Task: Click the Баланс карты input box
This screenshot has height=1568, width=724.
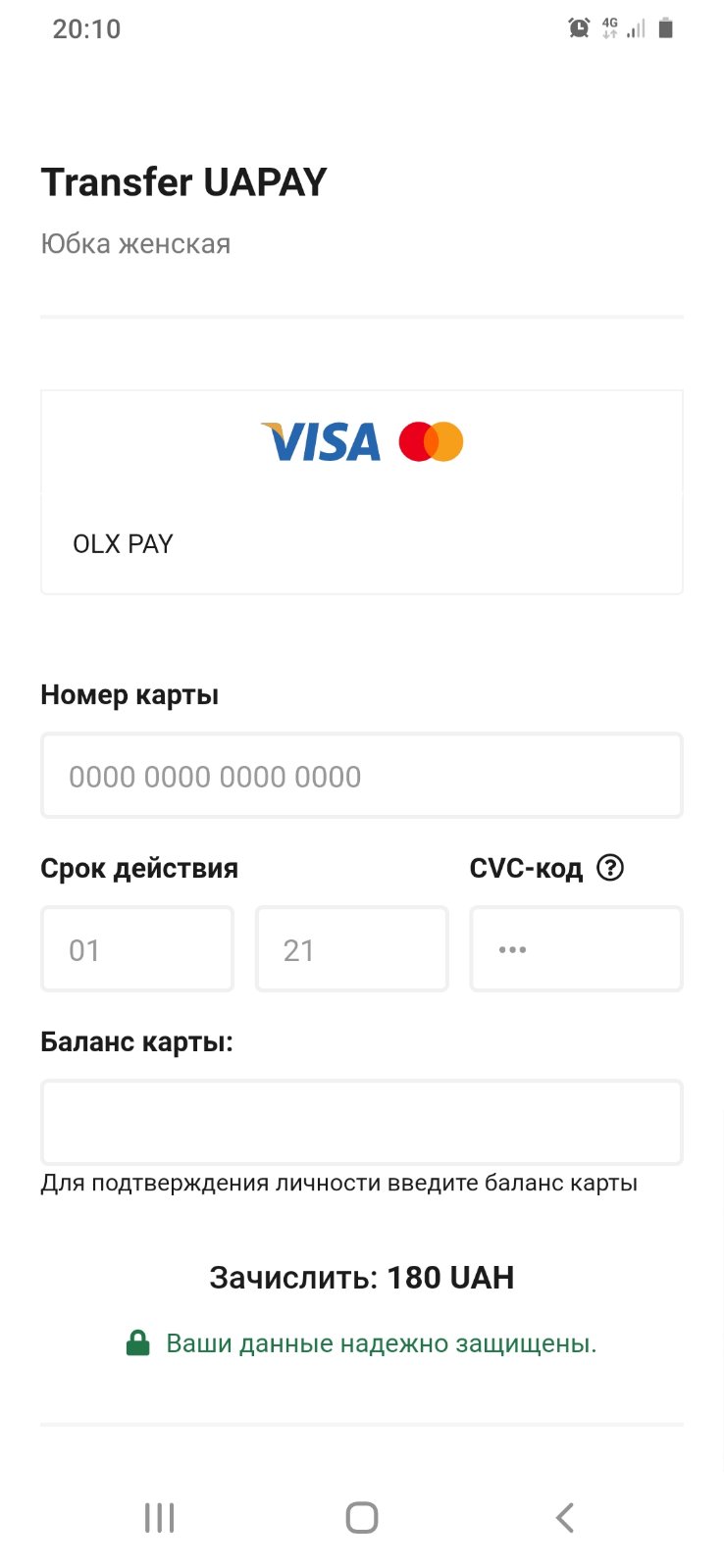Action: (x=361, y=1122)
